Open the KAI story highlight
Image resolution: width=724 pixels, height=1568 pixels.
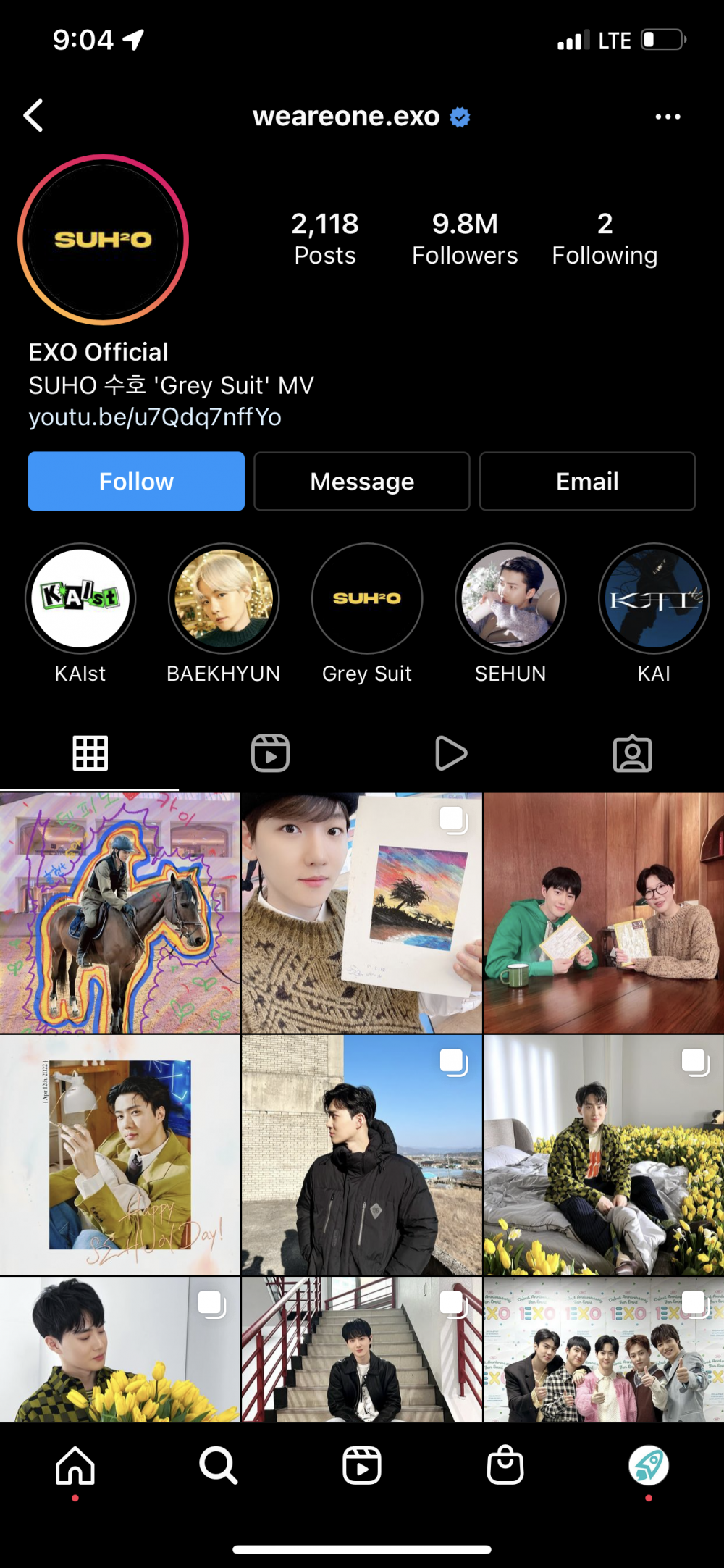click(x=654, y=599)
